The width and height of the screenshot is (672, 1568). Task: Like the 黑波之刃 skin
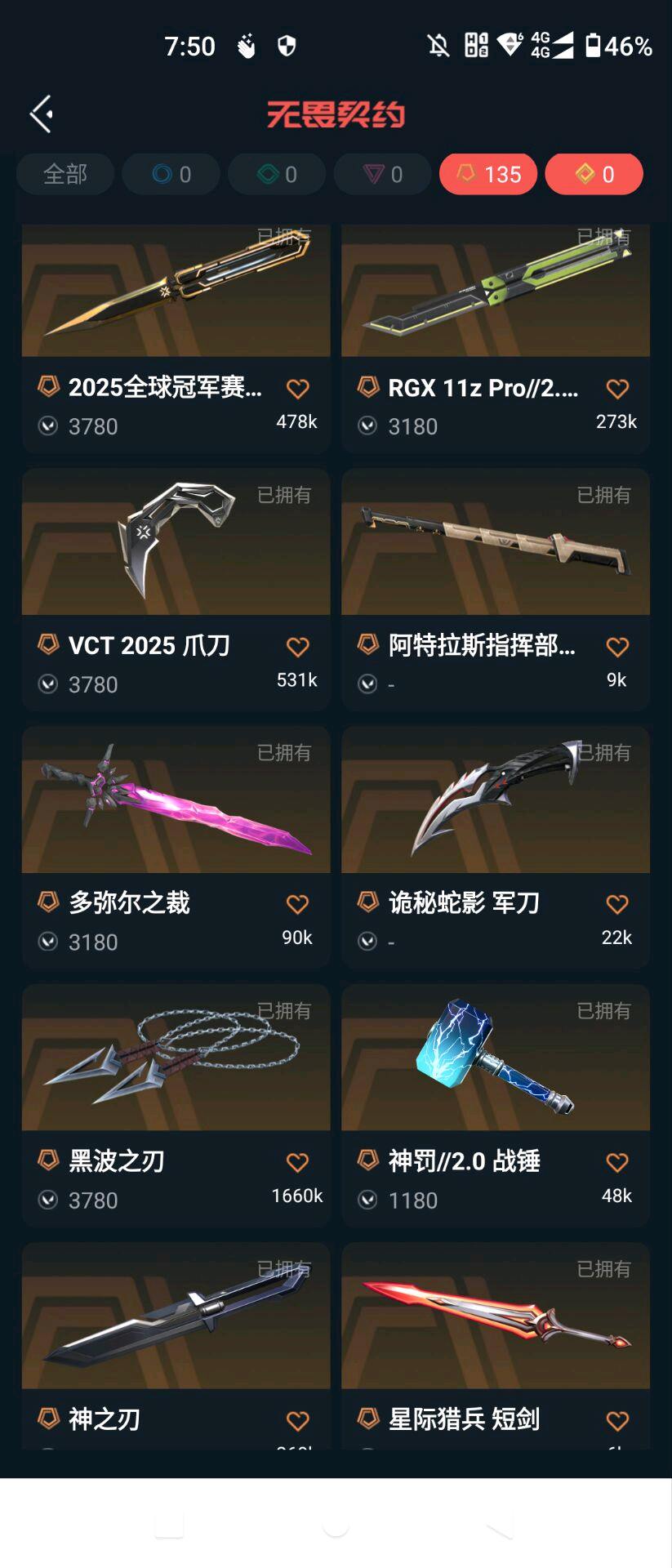click(x=297, y=1162)
